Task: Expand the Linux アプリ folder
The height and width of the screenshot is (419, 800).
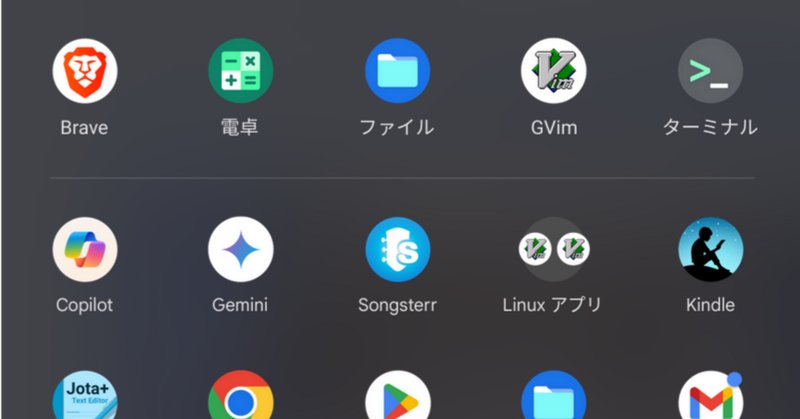Action: point(553,250)
